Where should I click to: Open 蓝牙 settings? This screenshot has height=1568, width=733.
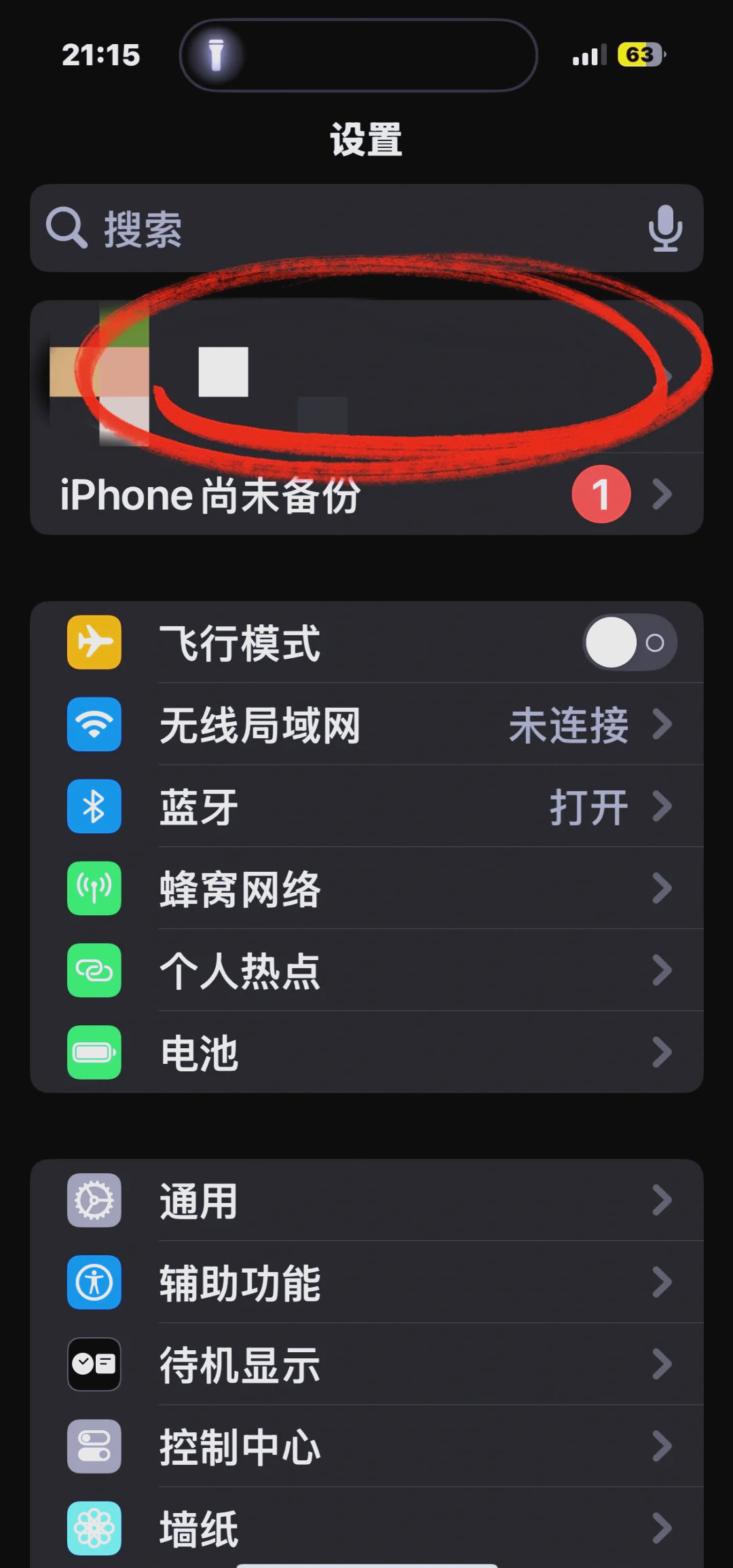pyautogui.click(x=366, y=807)
